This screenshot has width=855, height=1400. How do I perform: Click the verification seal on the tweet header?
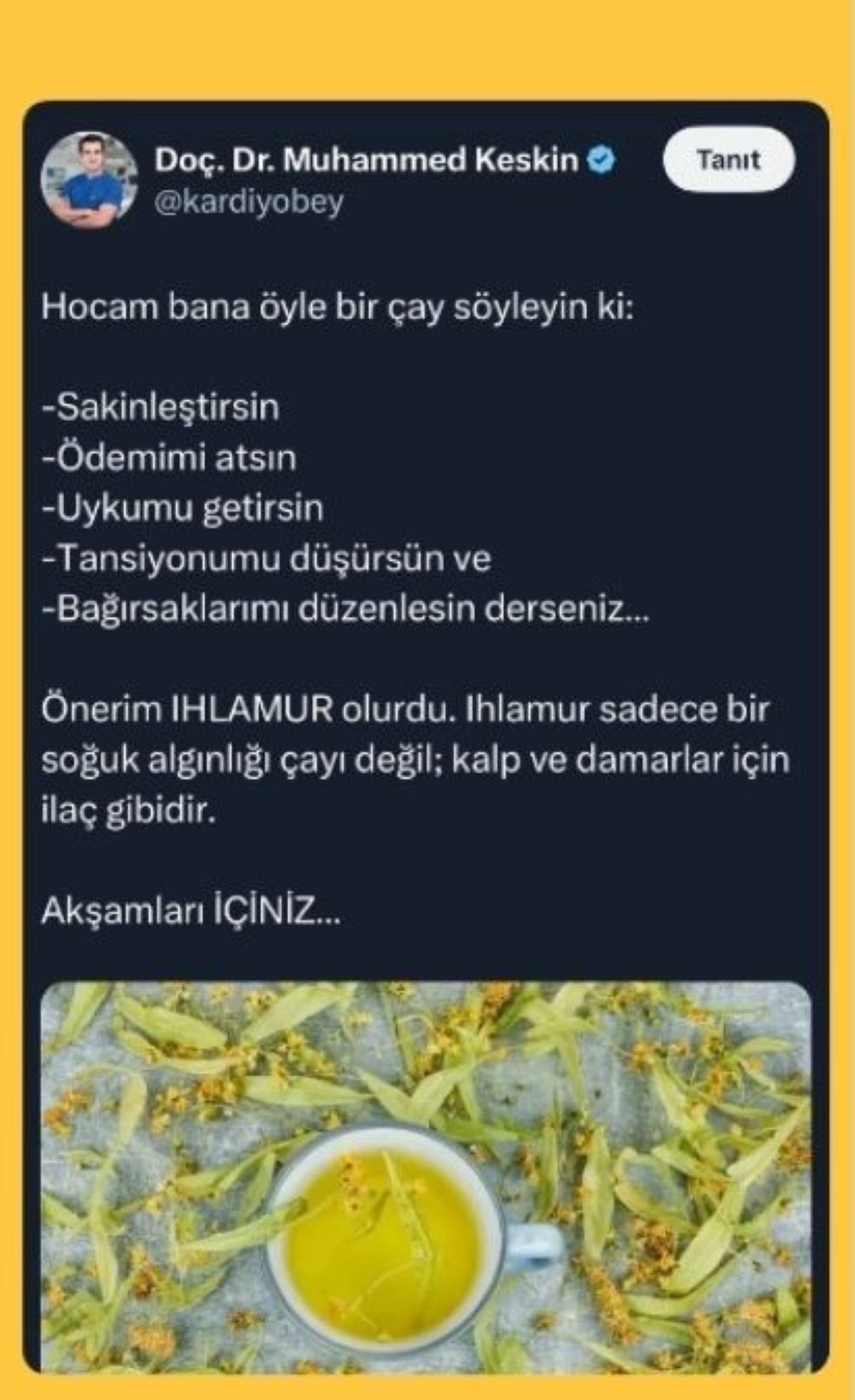(601, 160)
